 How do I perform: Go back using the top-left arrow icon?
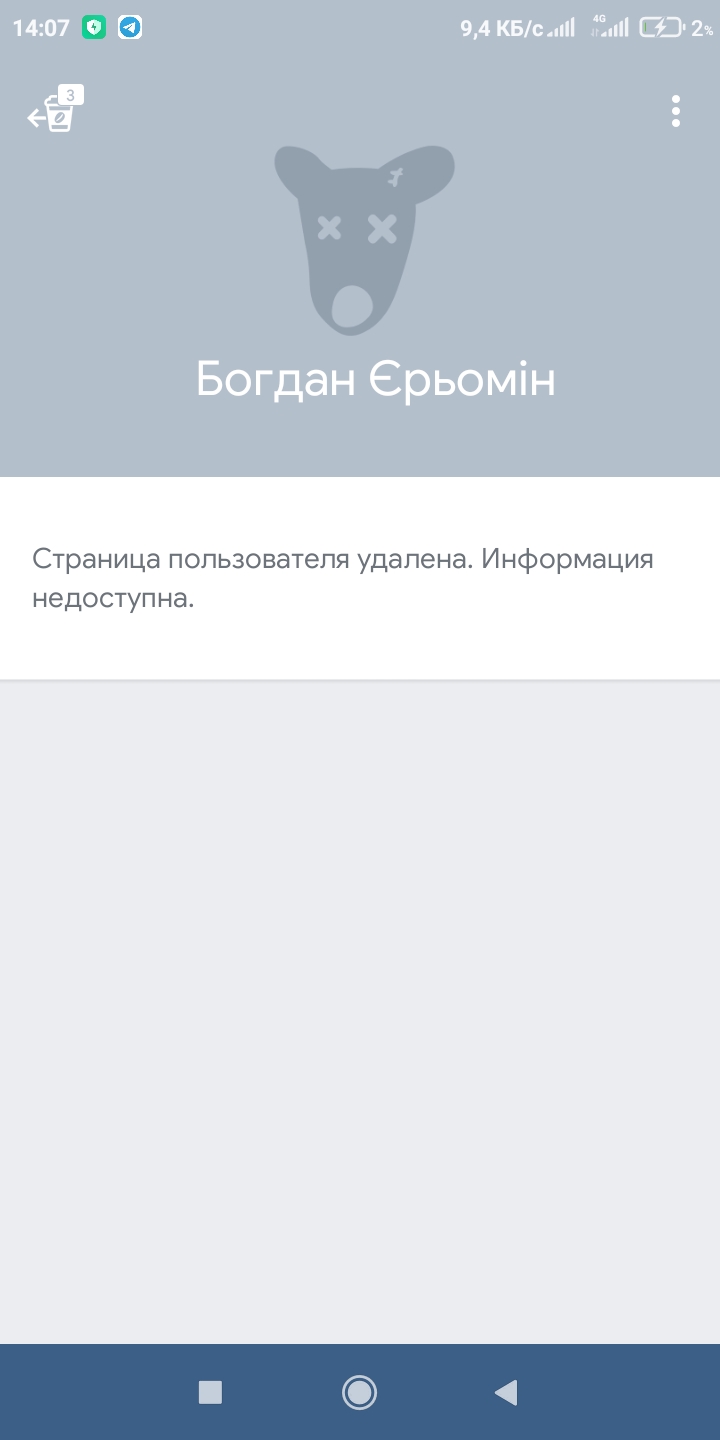(52, 113)
